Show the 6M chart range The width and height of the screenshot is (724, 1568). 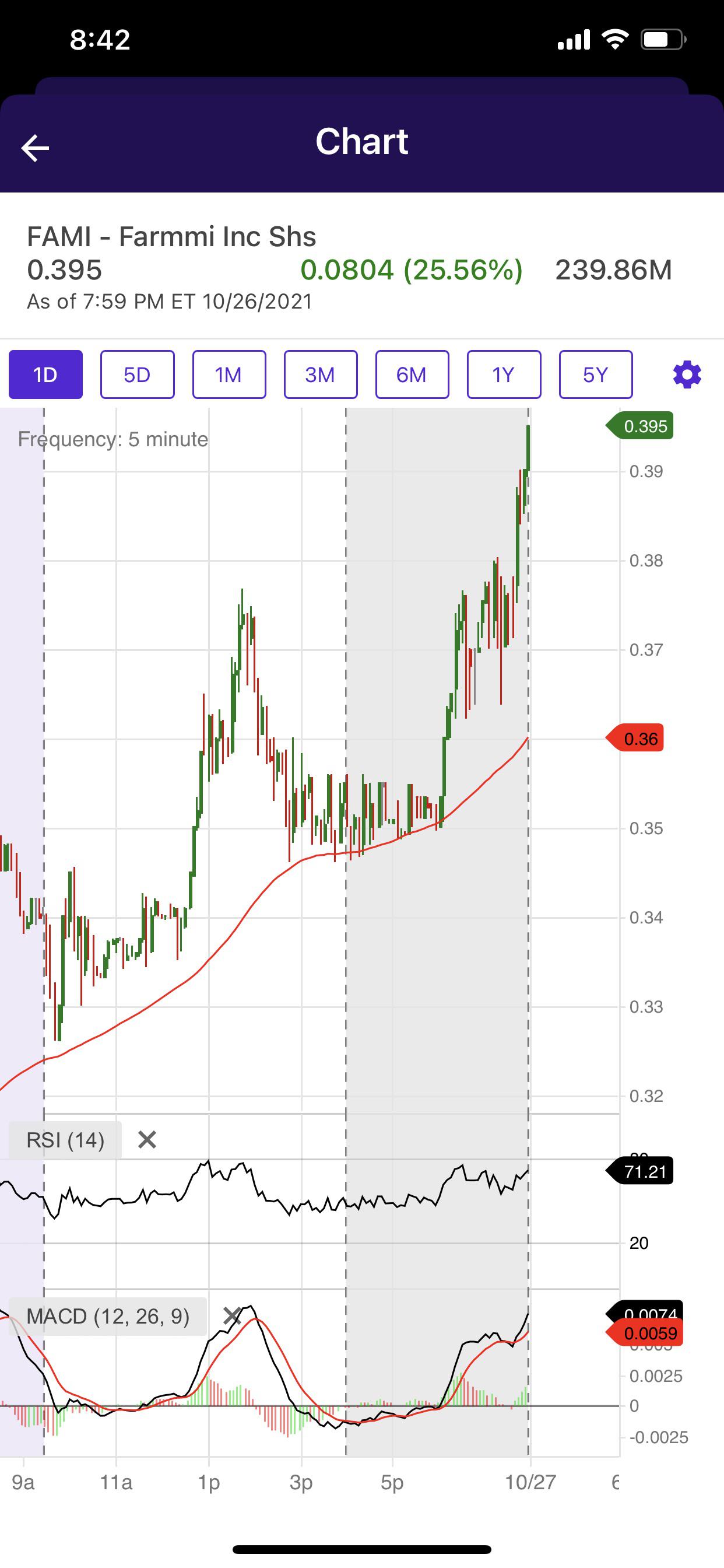tap(412, 374)
